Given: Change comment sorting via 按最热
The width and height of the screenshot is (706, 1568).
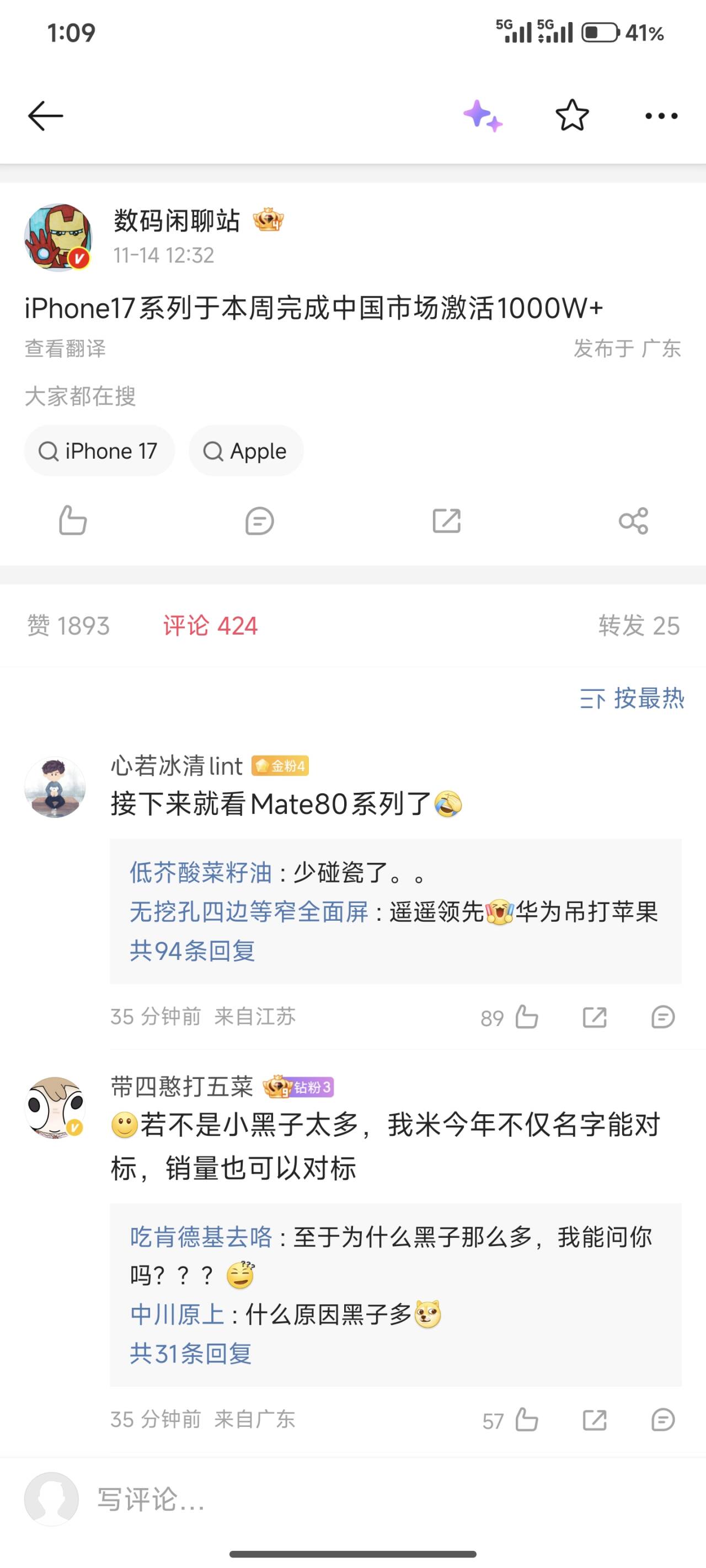Looking at the screenshot, I should 632,698.
